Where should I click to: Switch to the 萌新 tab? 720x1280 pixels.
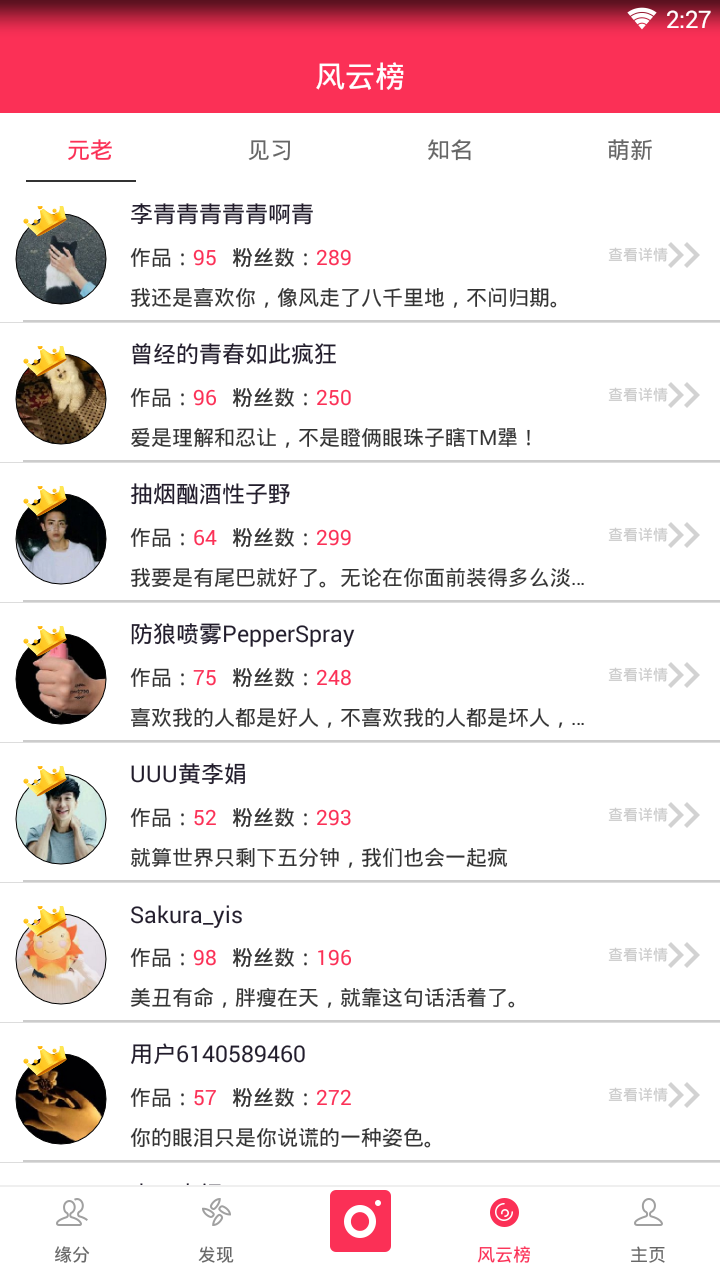tap(630, 151)
